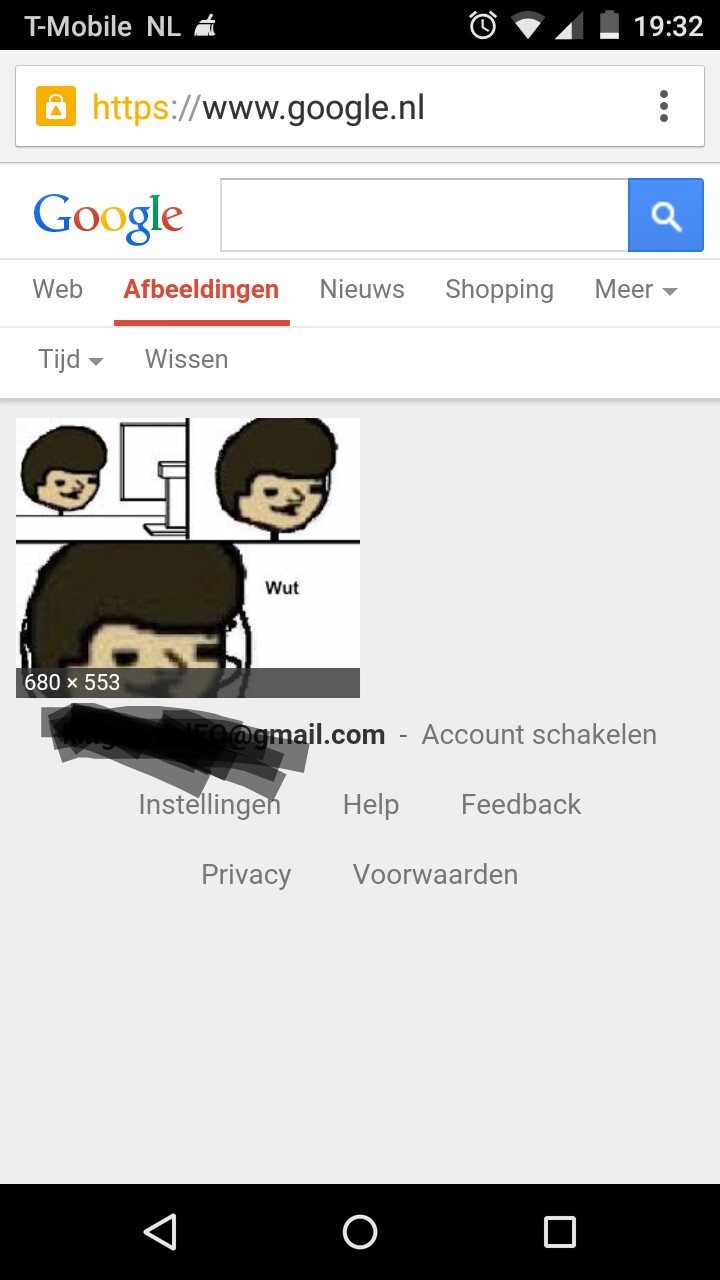Open the Help link
The width and height of the screenshot is (720, 1280).
tap(370, 805)
